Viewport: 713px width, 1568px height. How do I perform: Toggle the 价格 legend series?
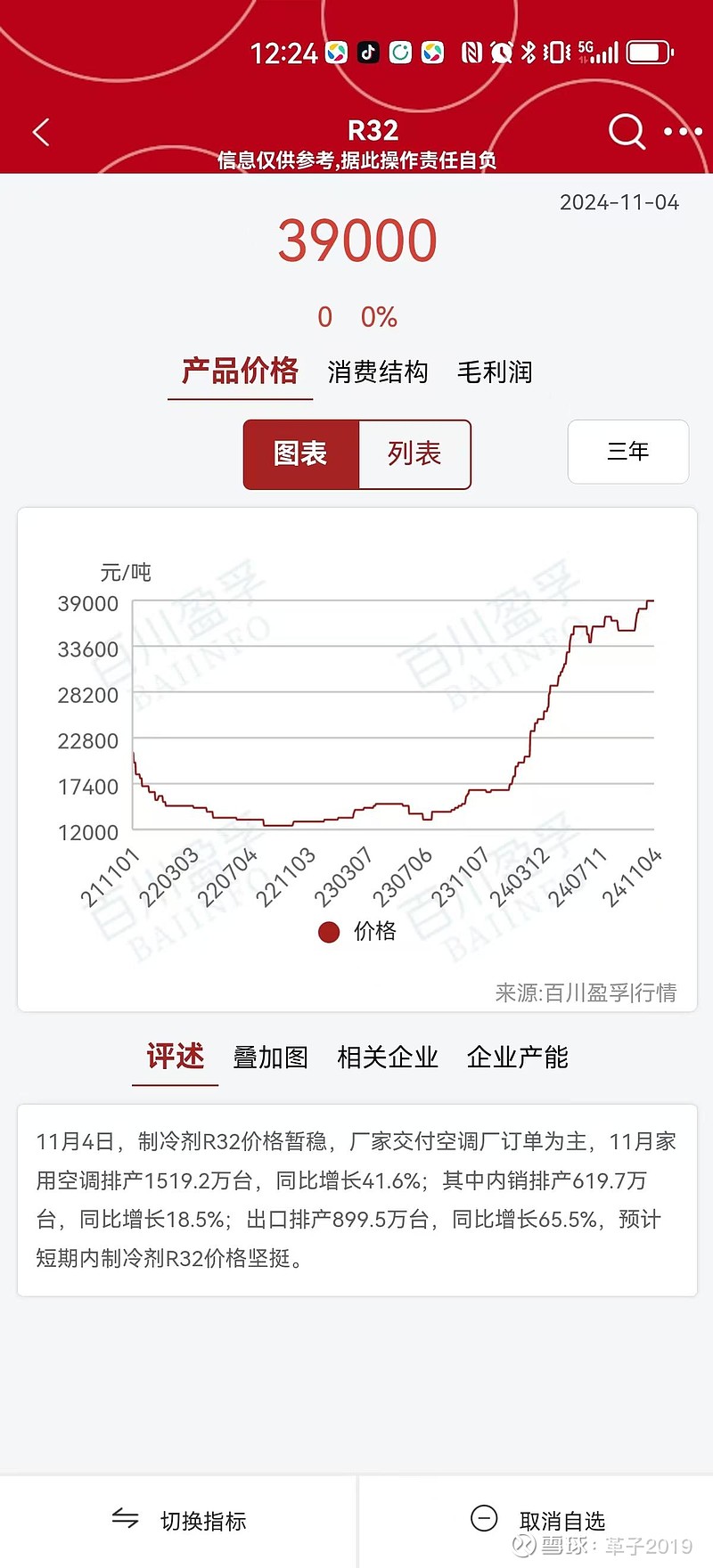(357, 932)
